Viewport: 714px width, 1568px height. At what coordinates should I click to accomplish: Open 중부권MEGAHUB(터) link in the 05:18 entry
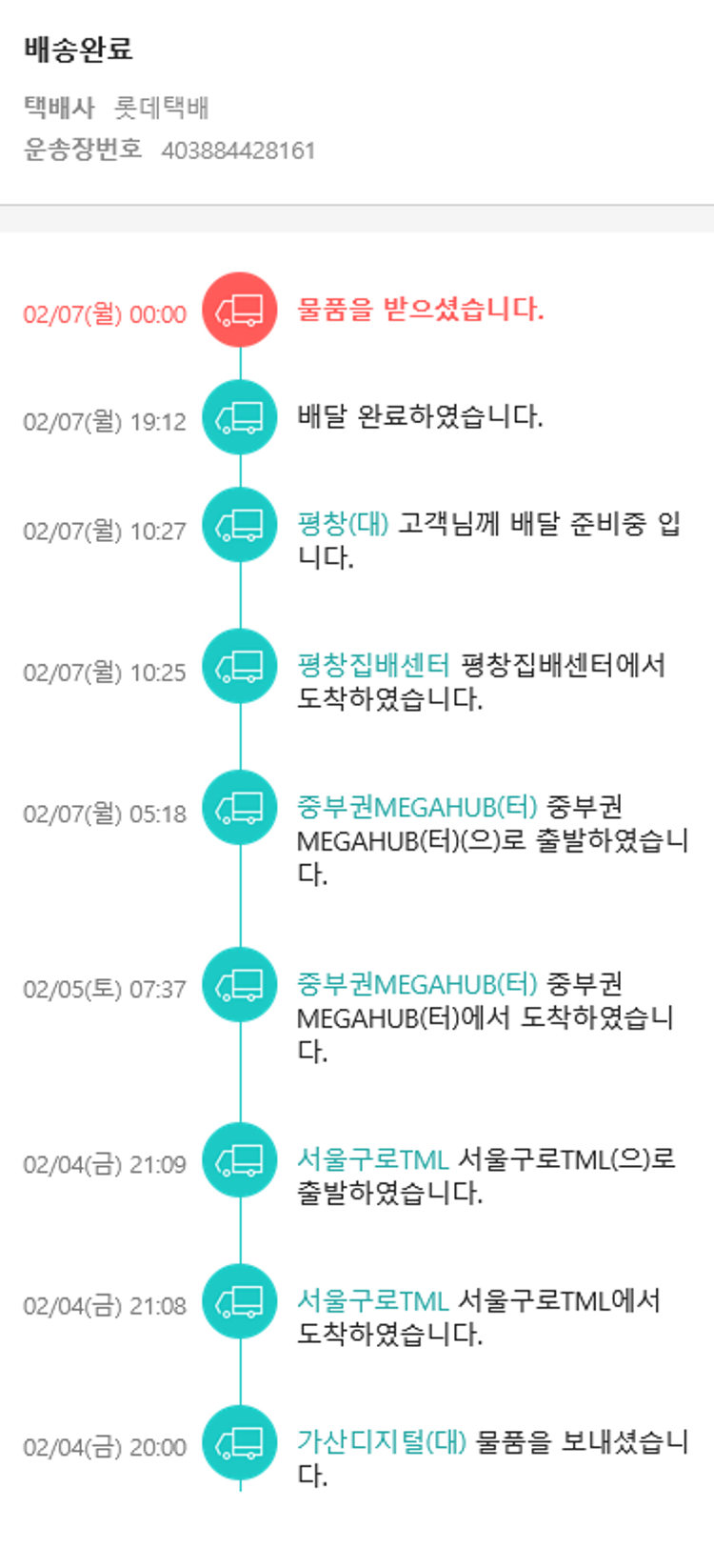(x=417, y=807)
